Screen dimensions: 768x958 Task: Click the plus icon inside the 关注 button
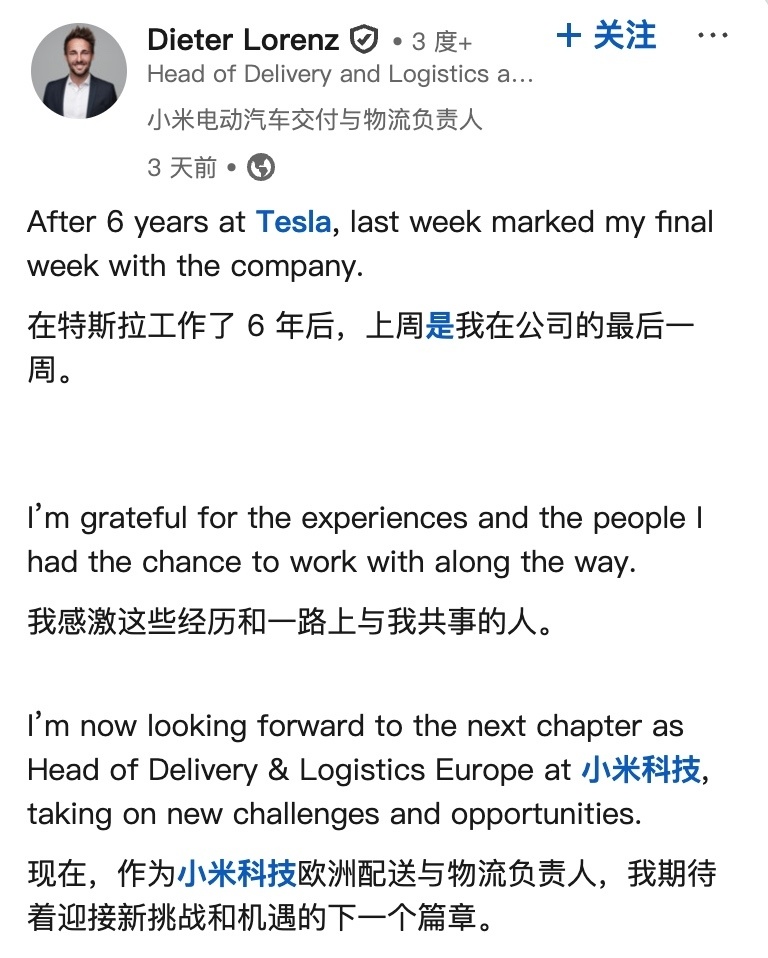568,36
